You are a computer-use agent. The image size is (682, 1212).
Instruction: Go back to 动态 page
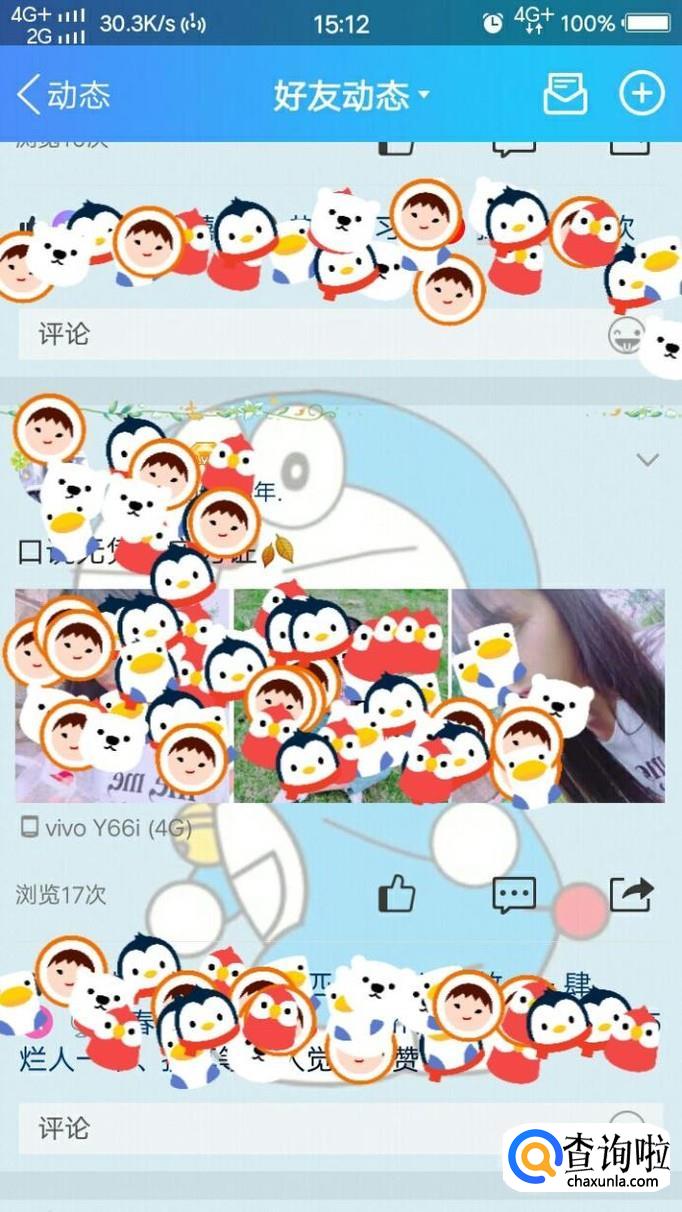point(64,95)
